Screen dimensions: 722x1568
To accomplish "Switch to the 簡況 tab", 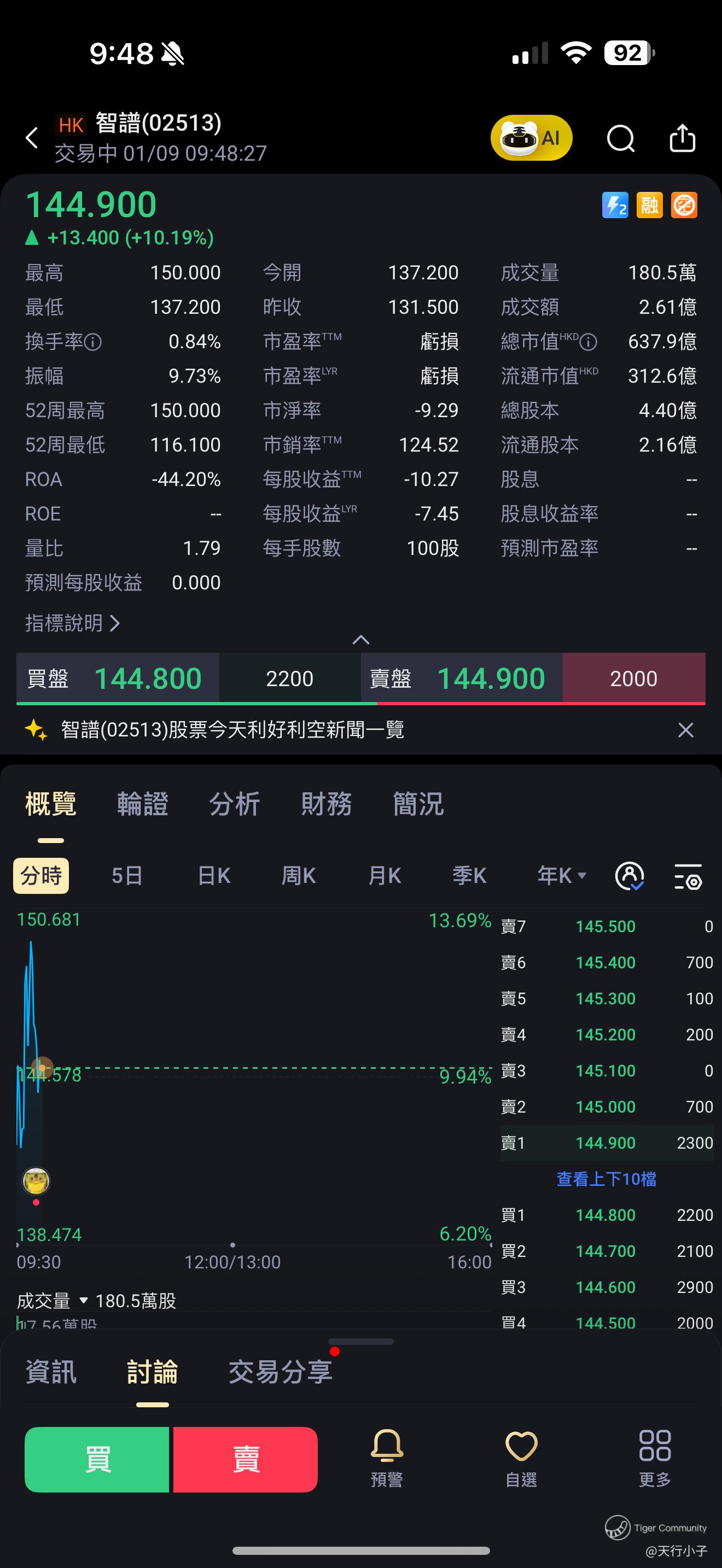I will [x=418, y=804].
